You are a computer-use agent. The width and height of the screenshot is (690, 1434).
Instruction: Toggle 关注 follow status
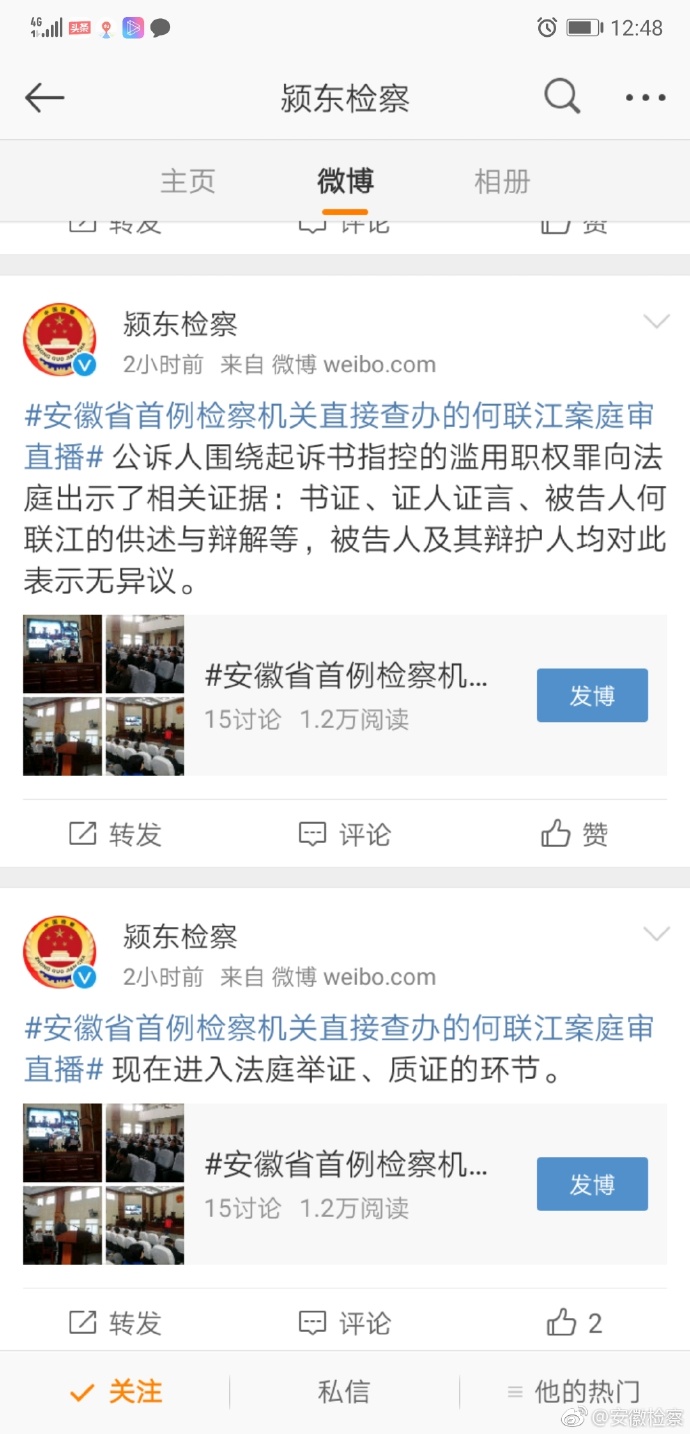tap(115, 1392)
